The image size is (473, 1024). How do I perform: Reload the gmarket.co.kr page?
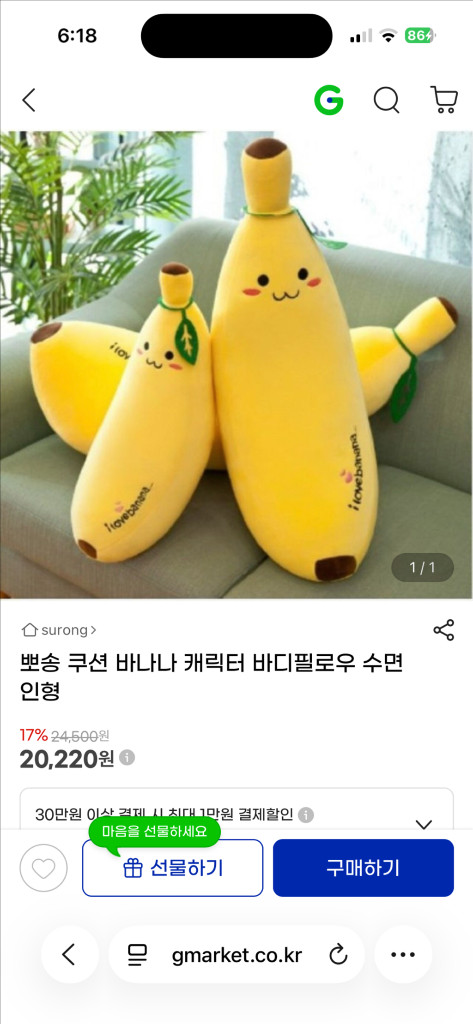(338, 955)
